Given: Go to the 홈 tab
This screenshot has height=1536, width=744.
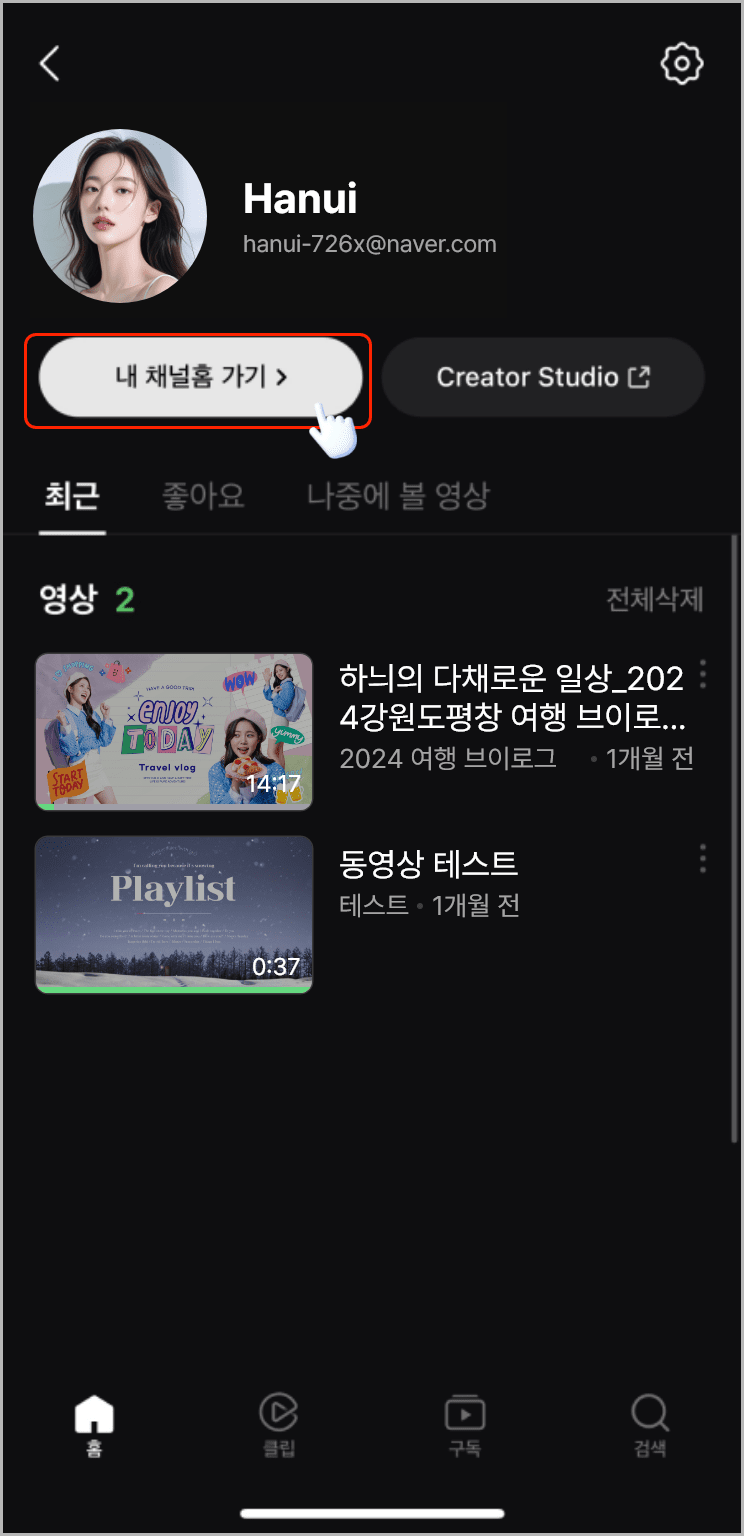Looking at the screenshot, I should (x=94, y=1426).
